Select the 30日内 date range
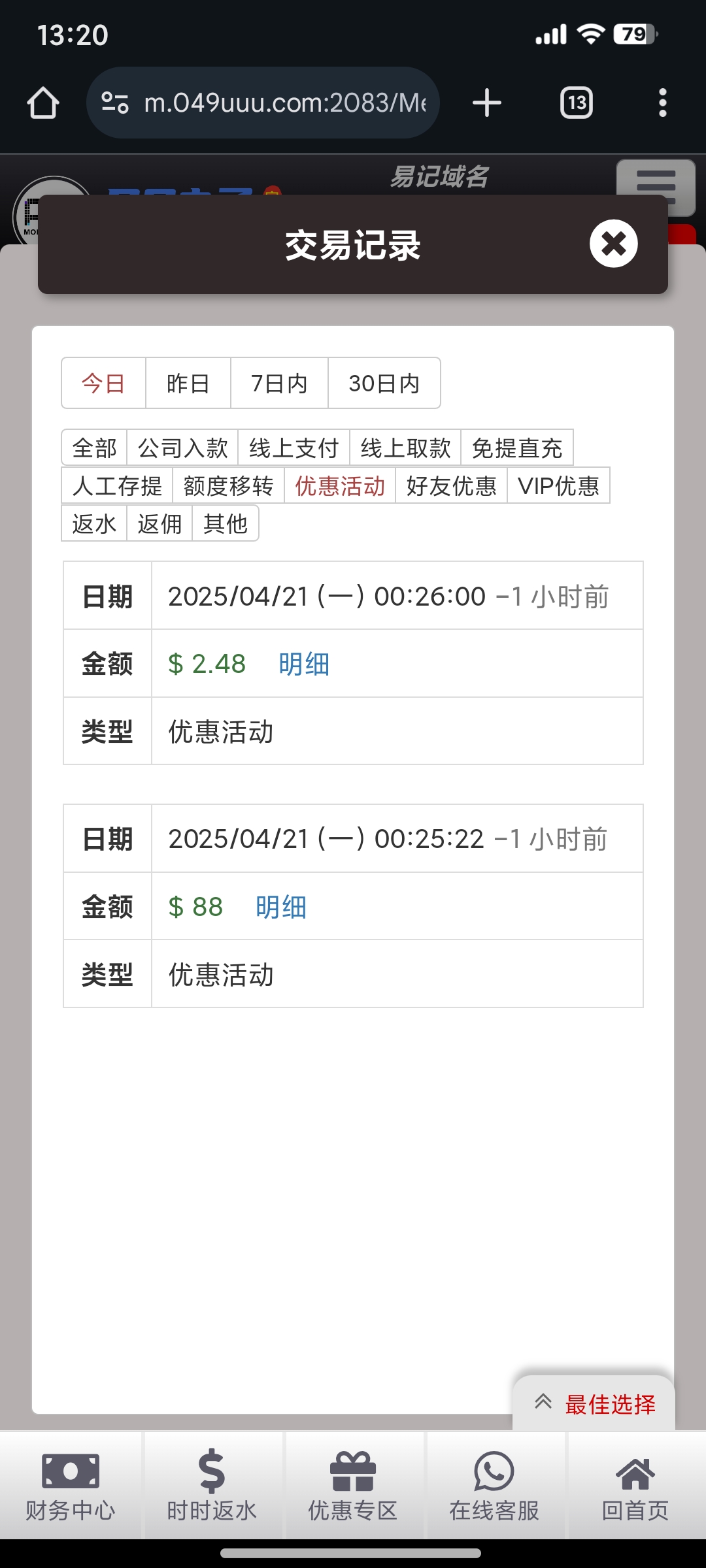Screen dimensions: 706x1568 coord(384,384)
